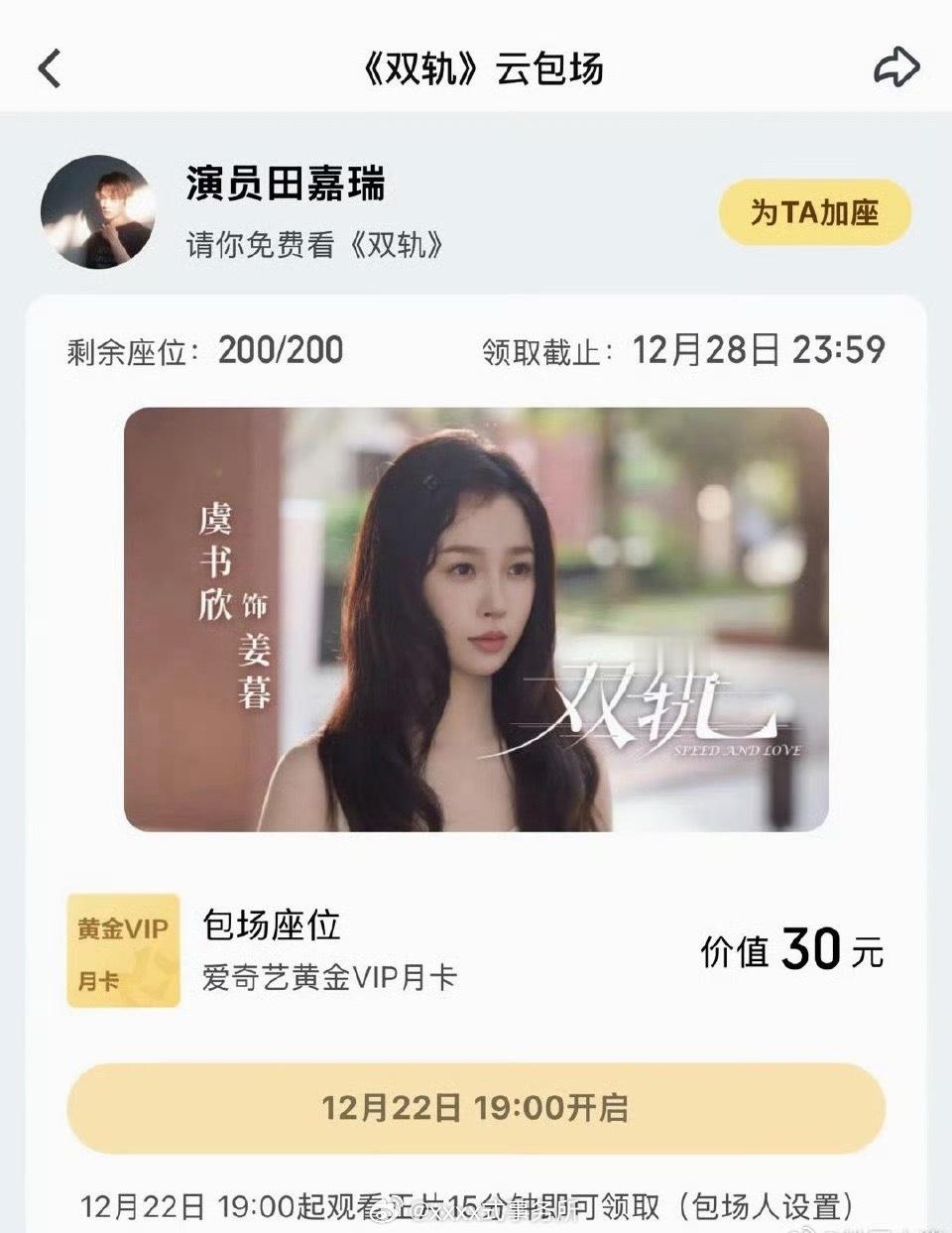The width and height of the screenshot is (952, 1233).
Task: Select the 黄金VIP月卡 membership card icon
Action: [x=123, y=954]
